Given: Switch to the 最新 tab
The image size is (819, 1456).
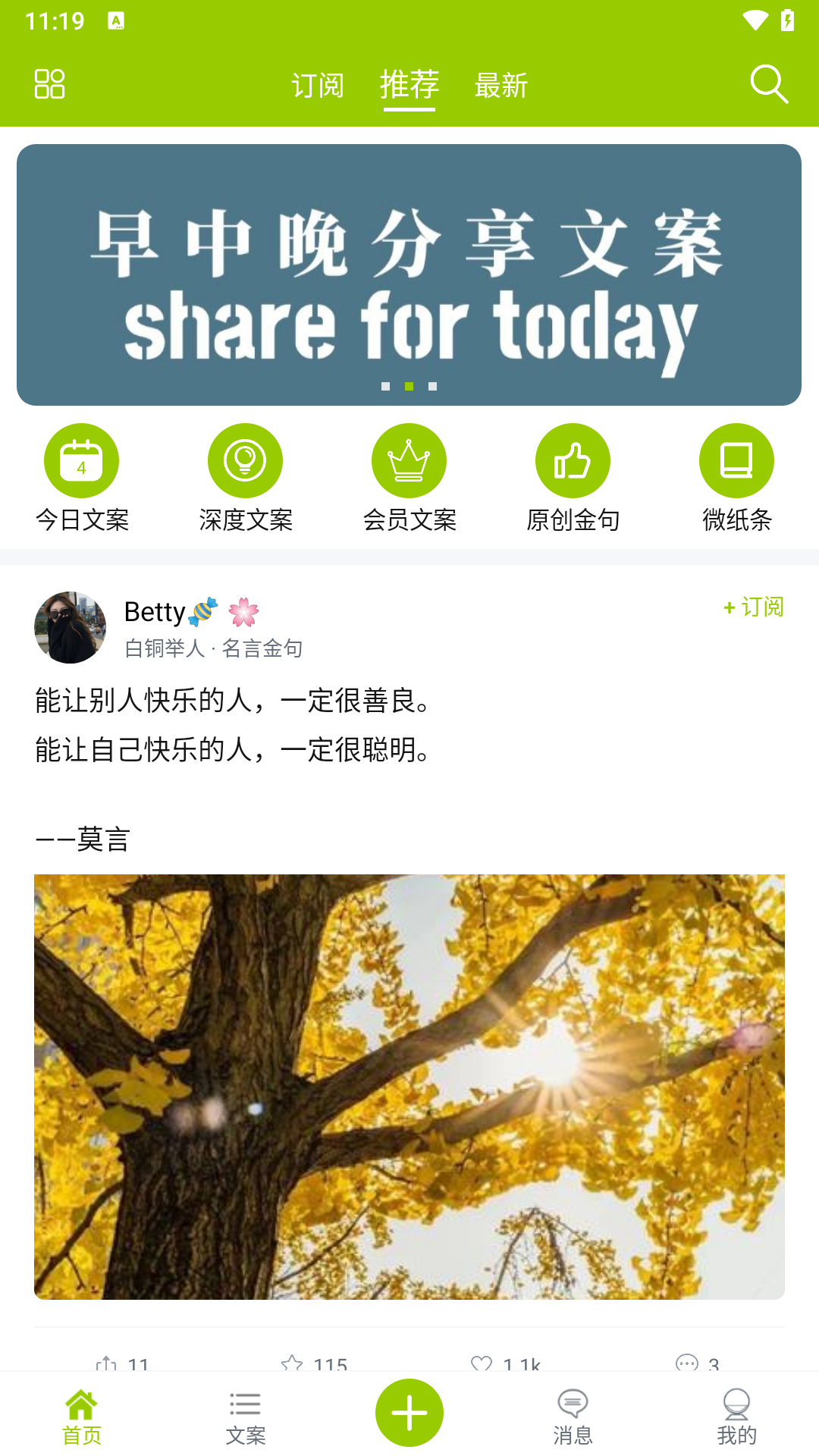Looking at the screenshot, I should [x=501, y=86].
